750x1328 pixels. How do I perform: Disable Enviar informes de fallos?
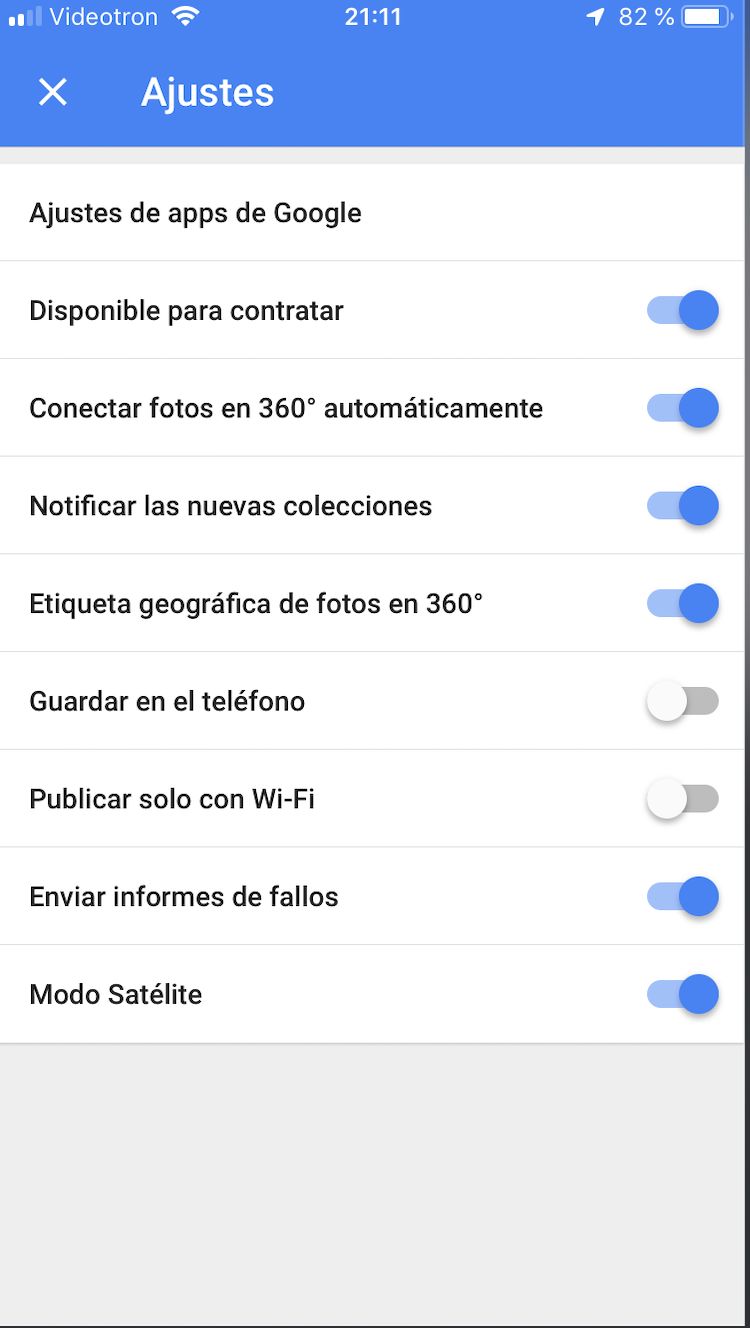coord(683,897)
